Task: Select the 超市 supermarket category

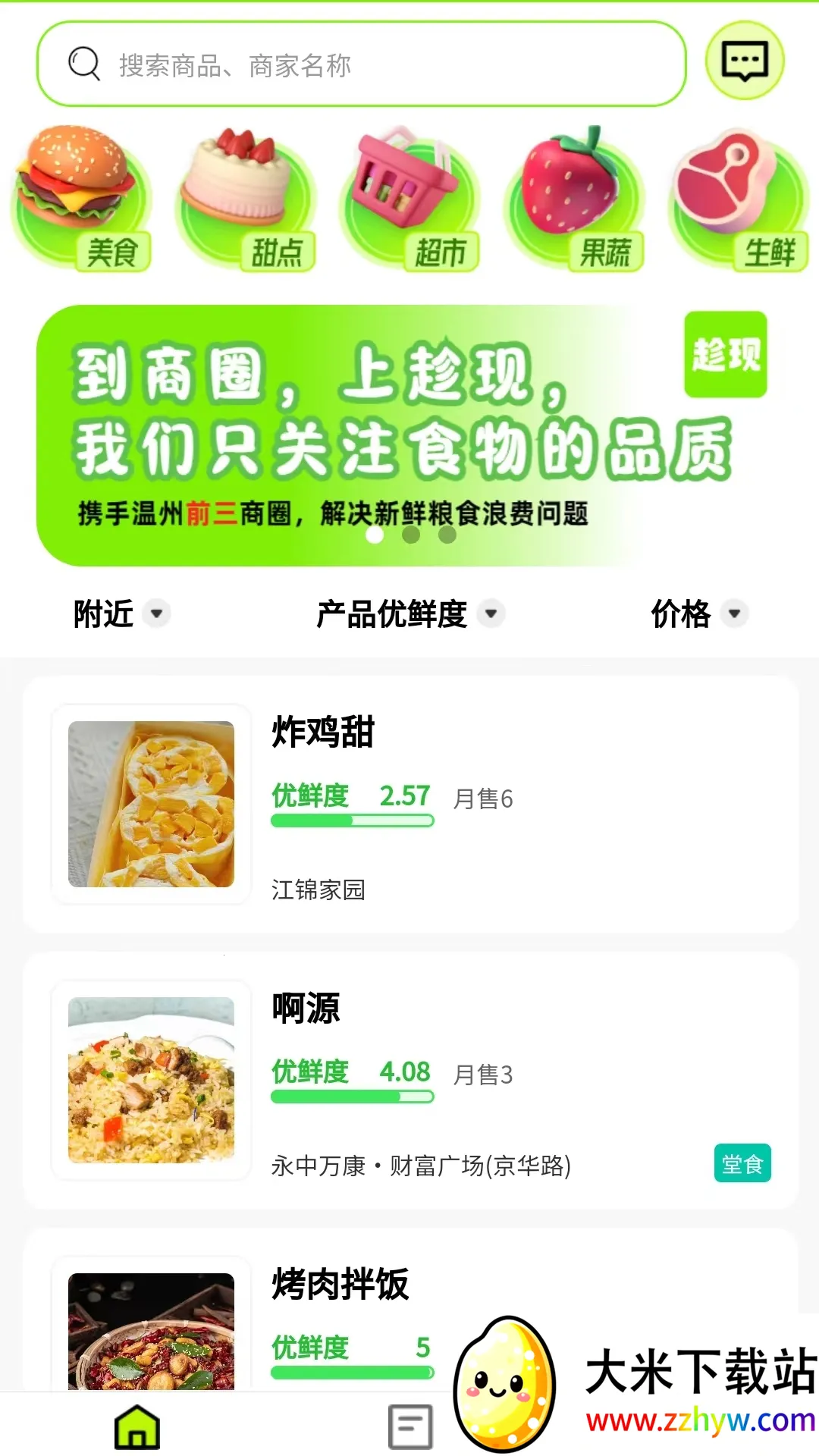Action: (410, 199)
